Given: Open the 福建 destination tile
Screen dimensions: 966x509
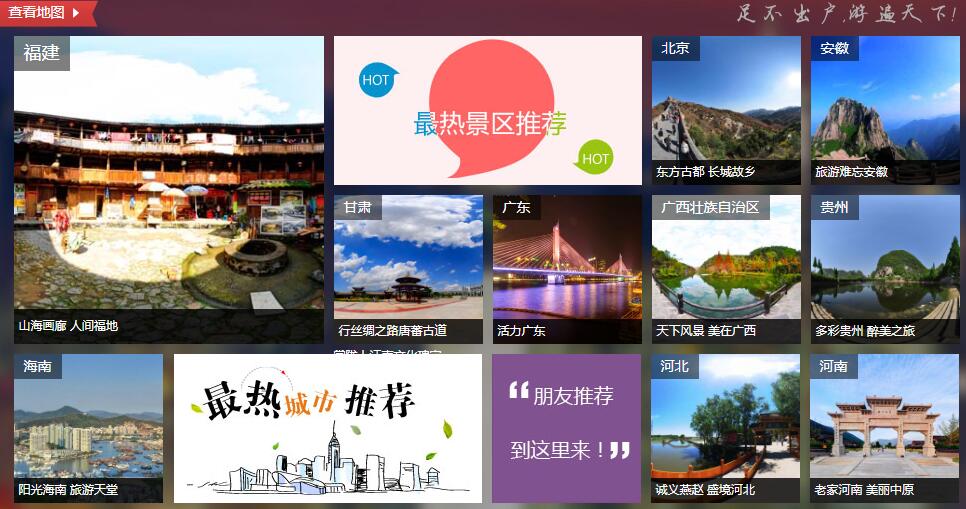Looking at the screenshot, I should click(168, 190).
